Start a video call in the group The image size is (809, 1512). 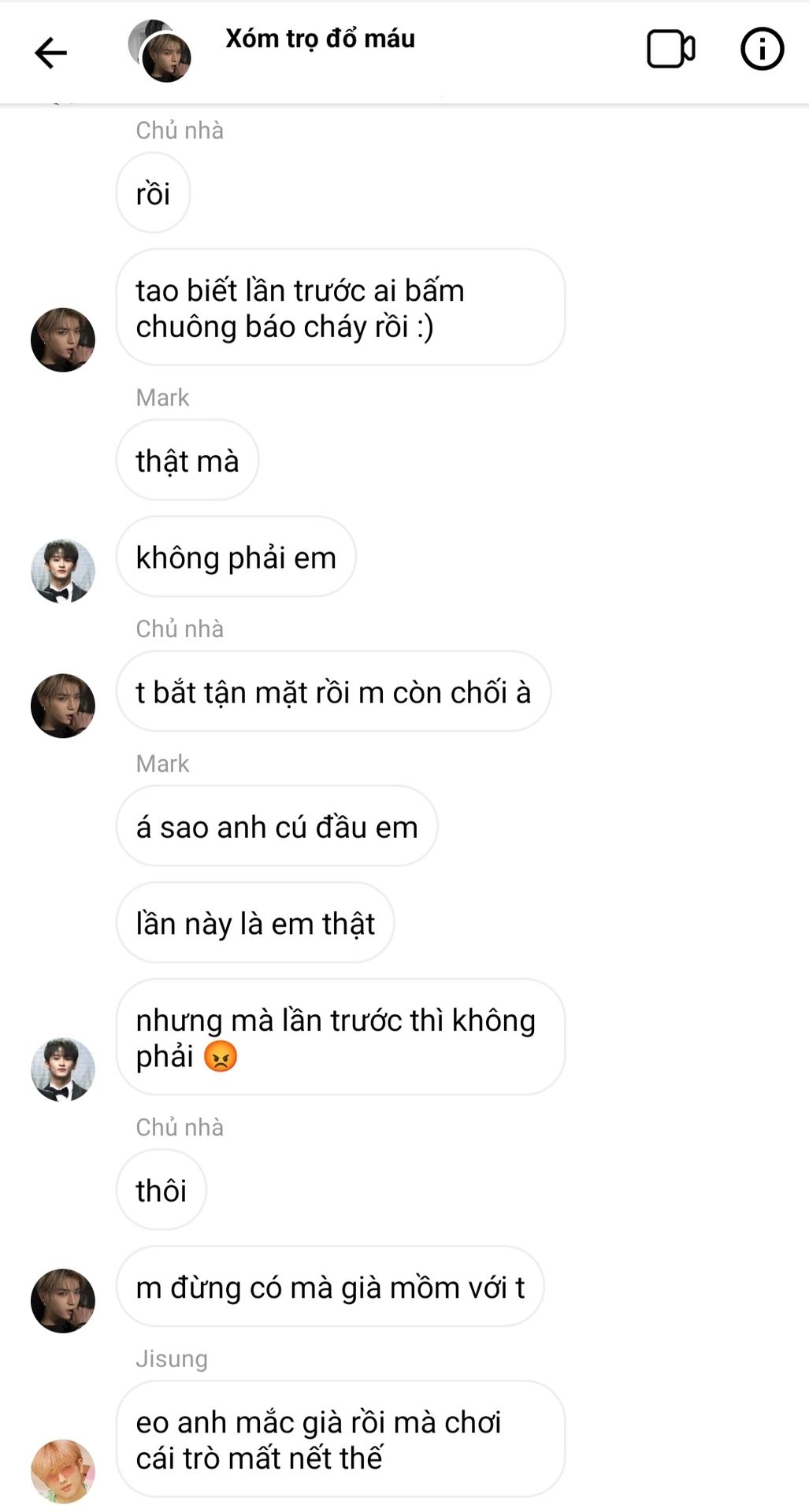coord(670,50)
